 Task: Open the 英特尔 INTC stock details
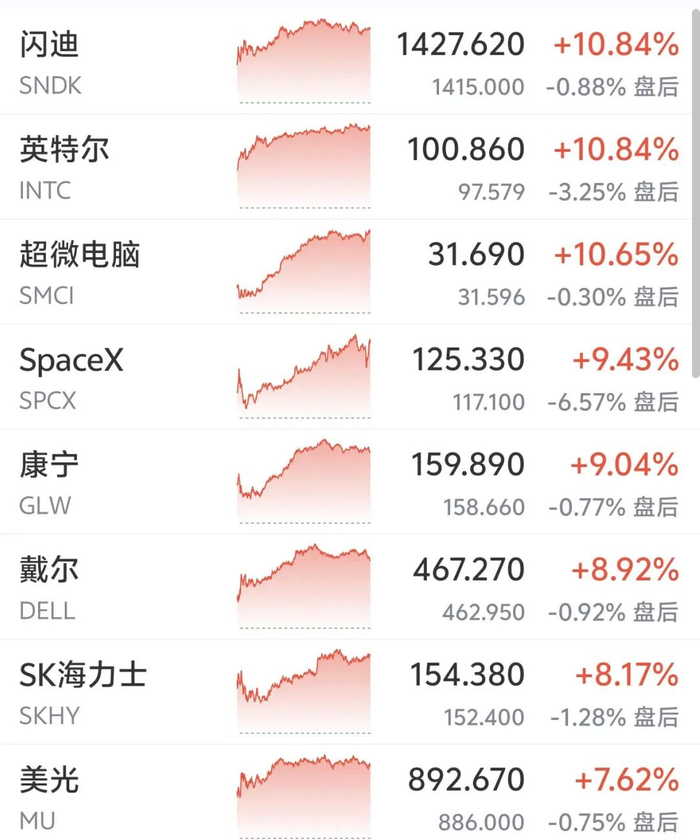click(x=346, y=166)
